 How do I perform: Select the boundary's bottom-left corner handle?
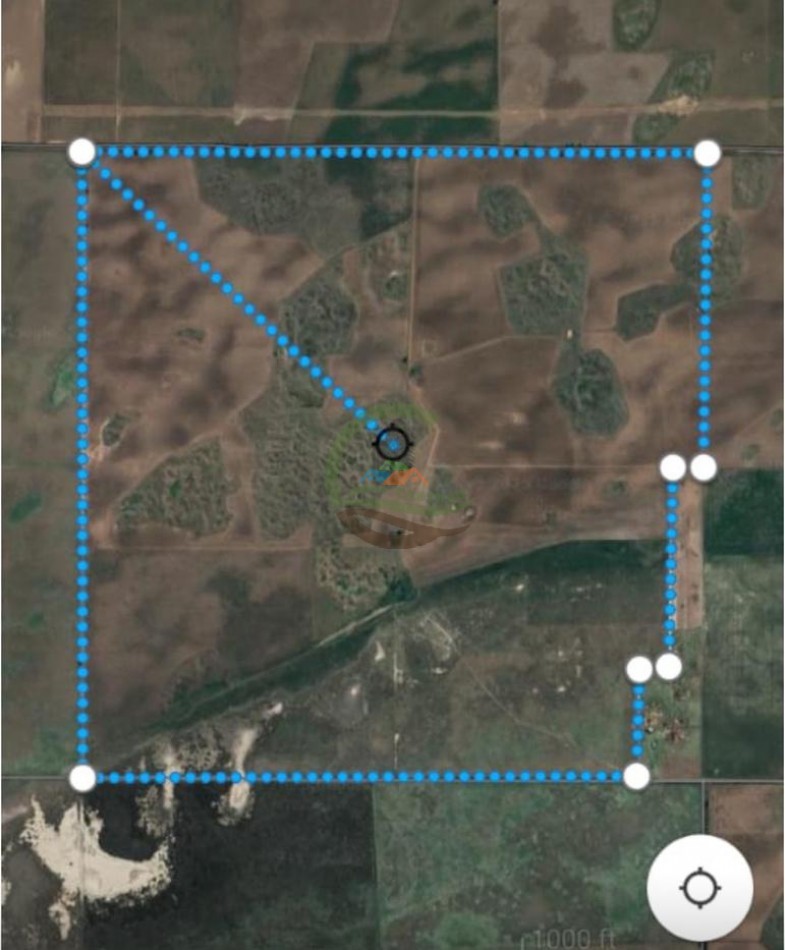[x=83, y=777]
